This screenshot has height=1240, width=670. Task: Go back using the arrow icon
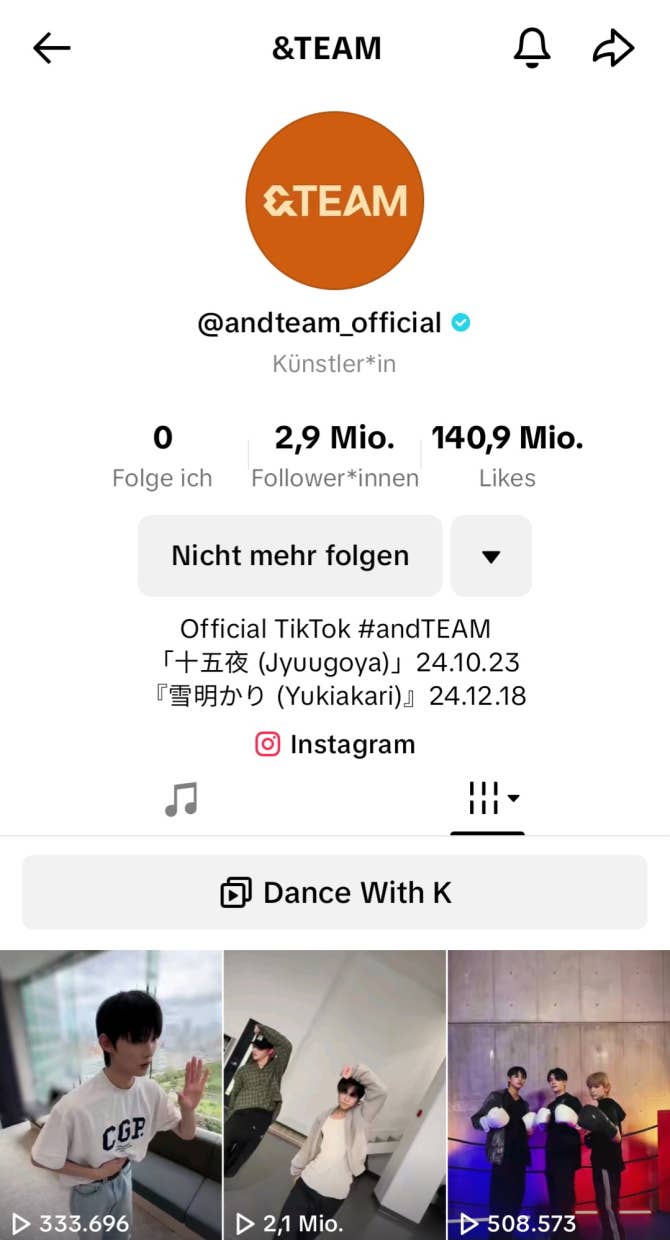pos(51,48)
